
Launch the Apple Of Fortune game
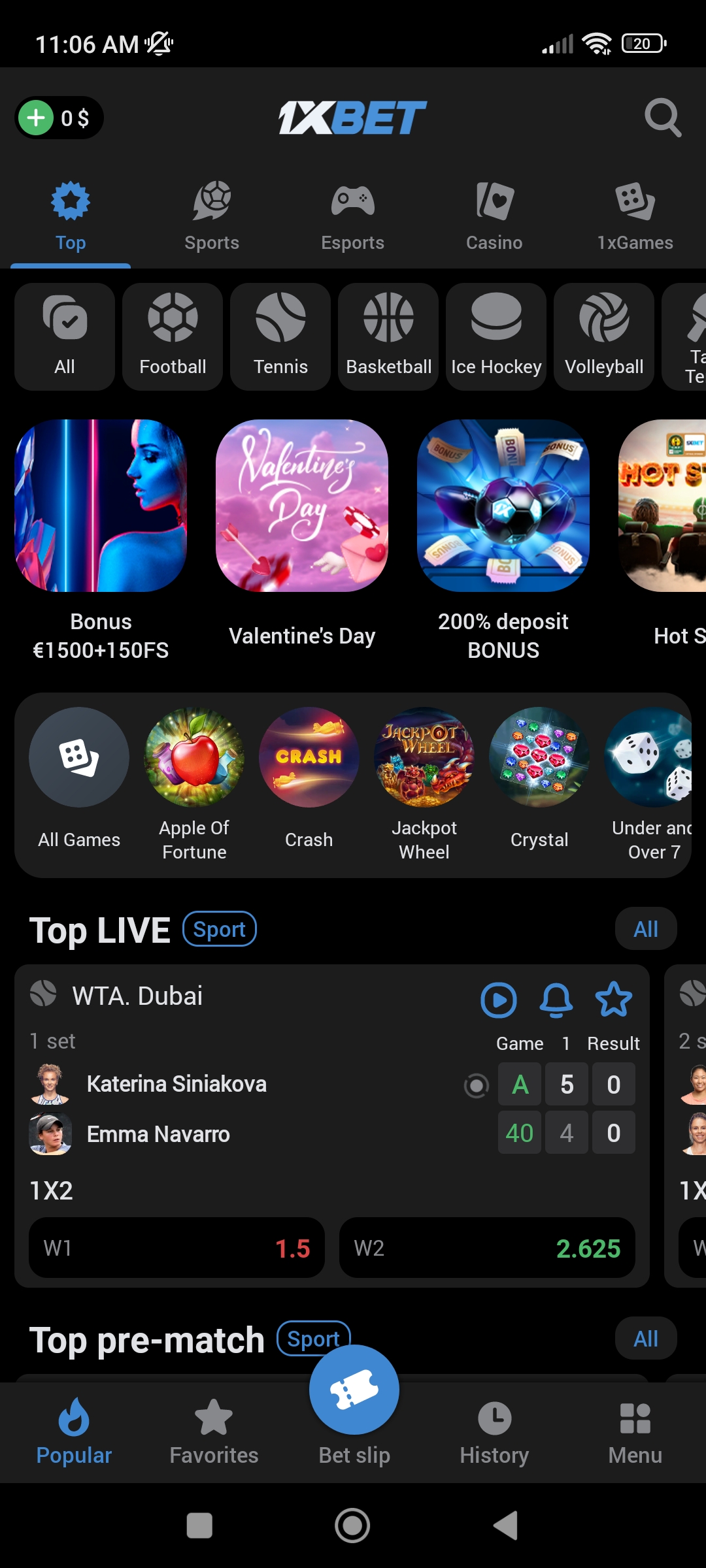coord(194,758)
